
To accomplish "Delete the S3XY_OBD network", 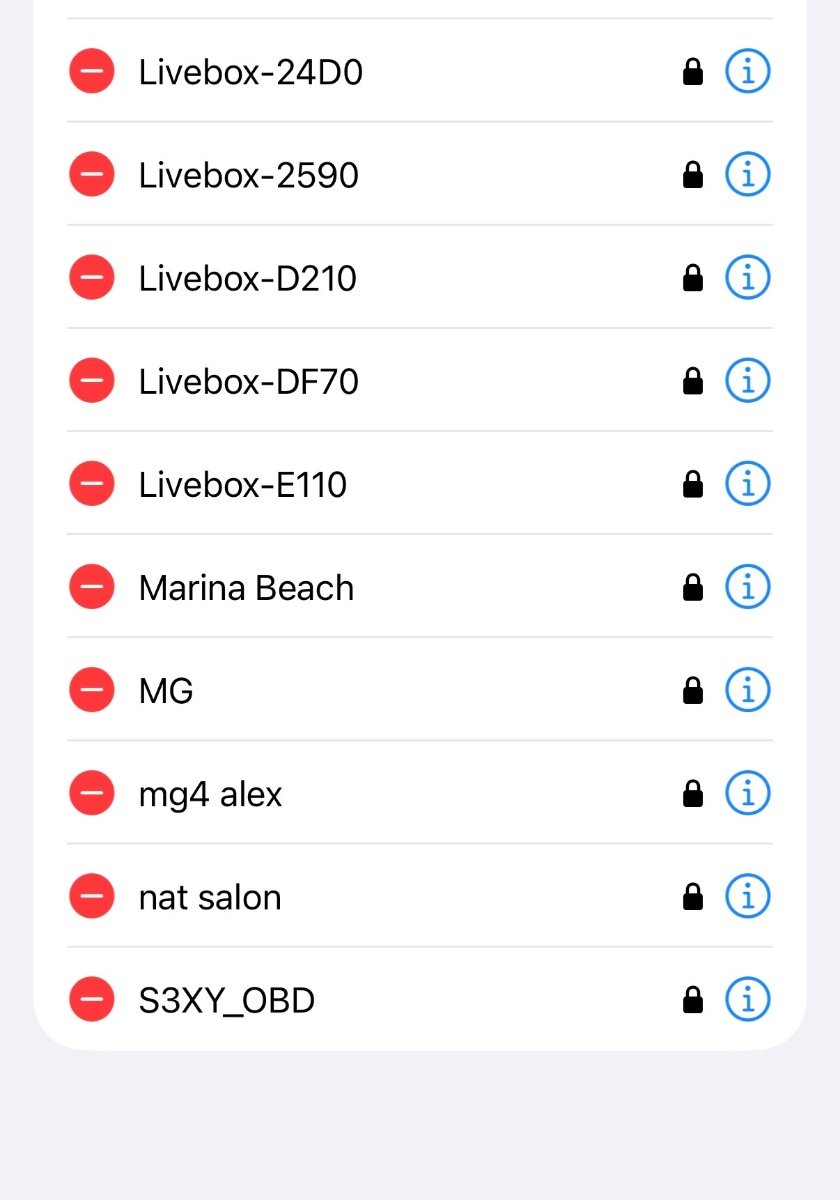I will click(92, 999).
